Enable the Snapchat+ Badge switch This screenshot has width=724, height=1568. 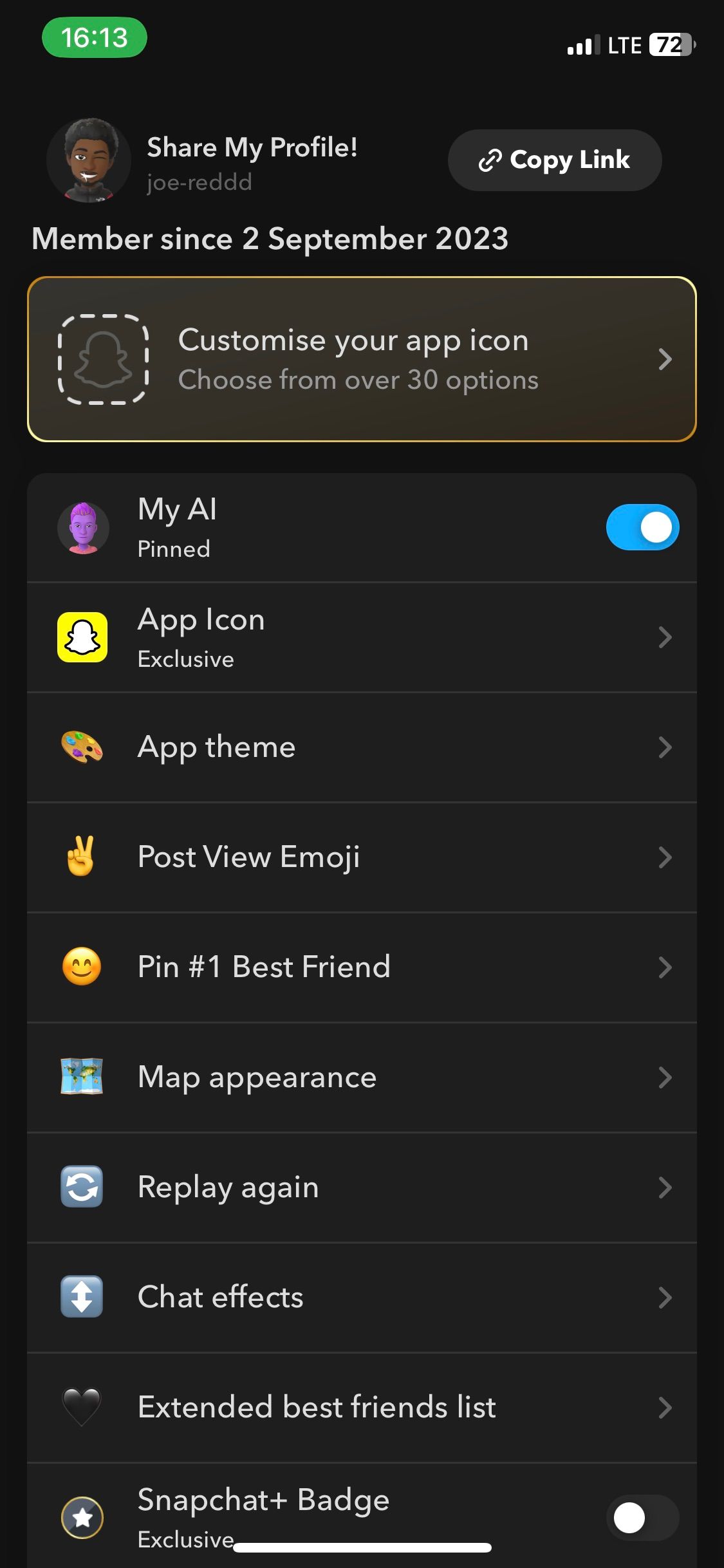pyautogui.click(x=642, y=1518)
